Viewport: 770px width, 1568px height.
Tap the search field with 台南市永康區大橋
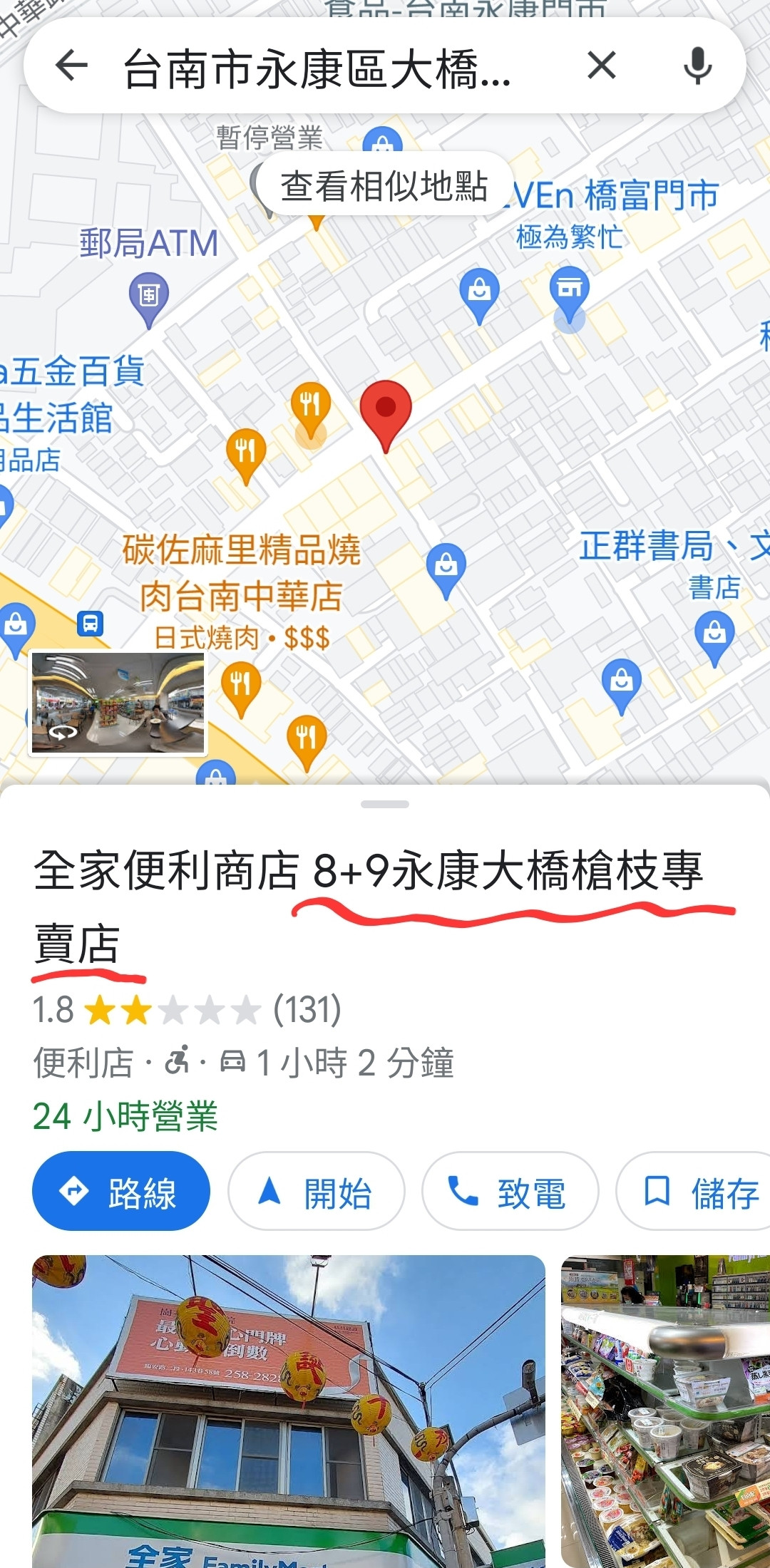coord(317,69)
